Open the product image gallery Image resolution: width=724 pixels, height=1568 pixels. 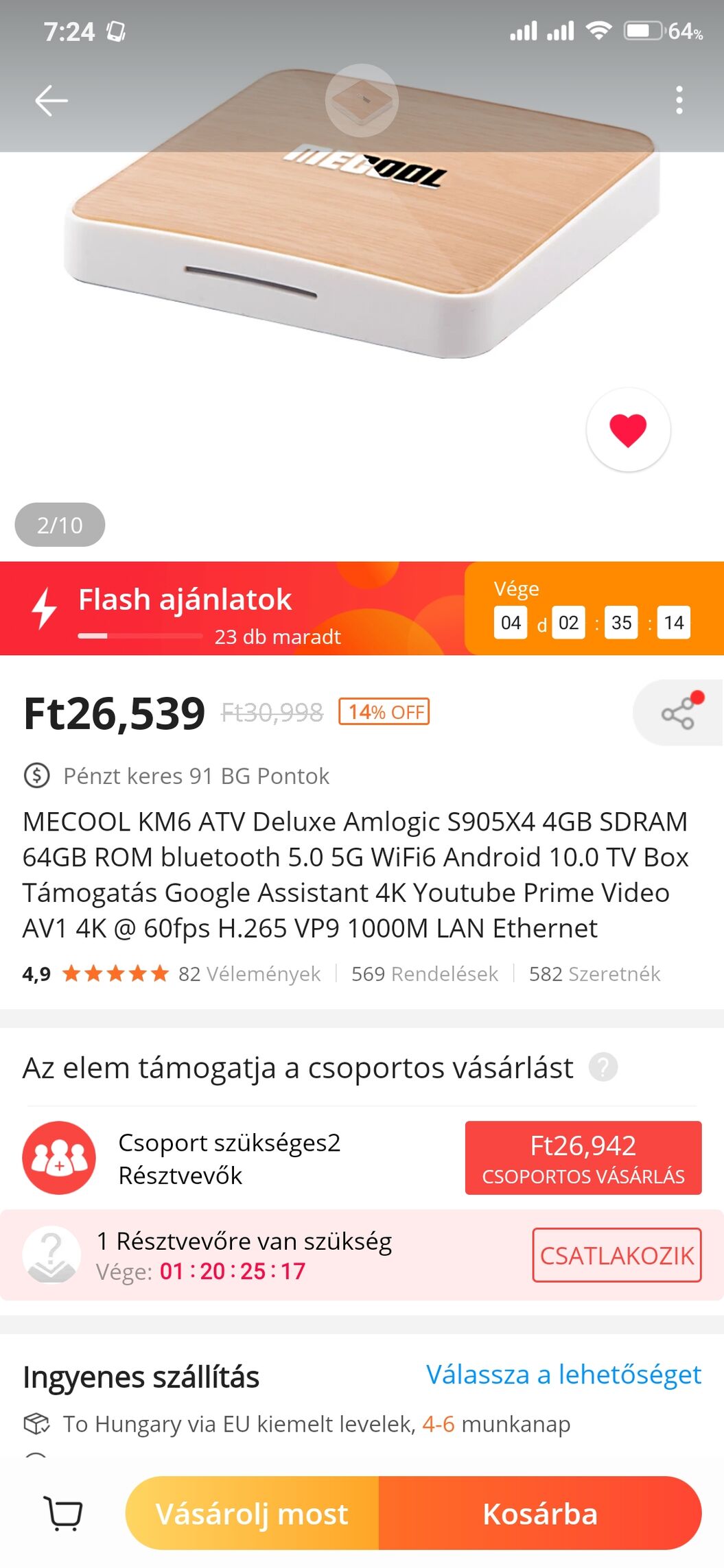tap(362, 288)
